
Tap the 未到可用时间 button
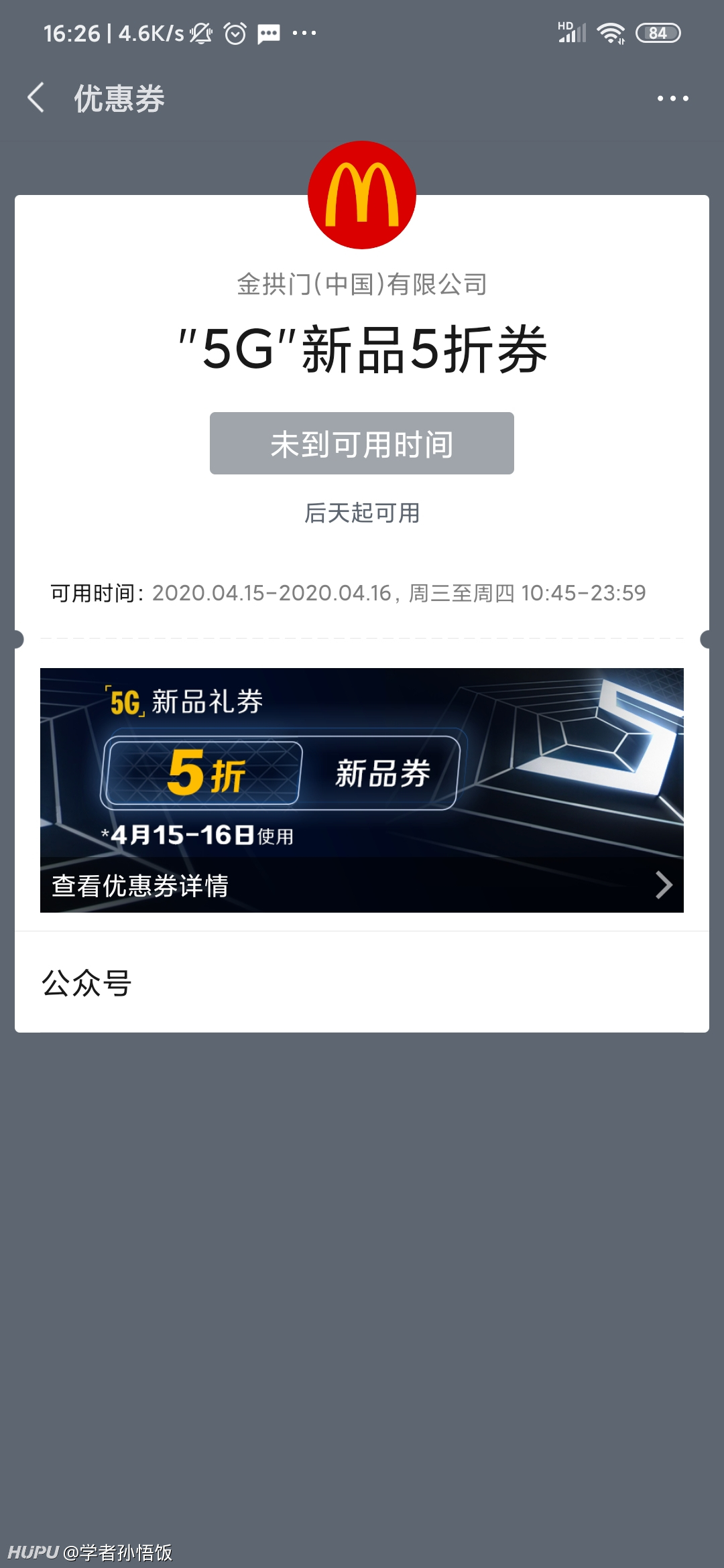click(362, 444)
